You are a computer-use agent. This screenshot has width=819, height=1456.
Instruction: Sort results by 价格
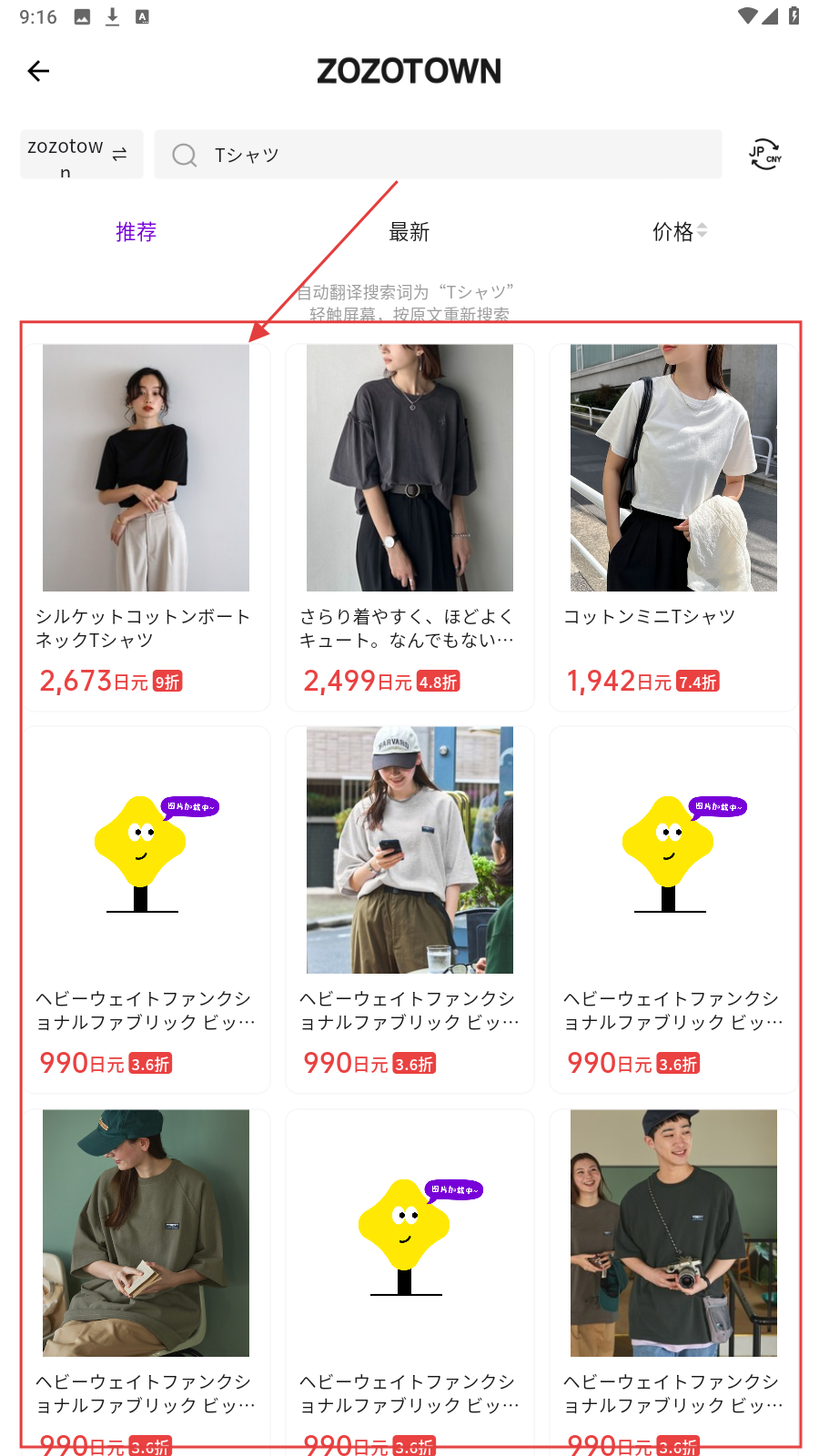[679, 232]
